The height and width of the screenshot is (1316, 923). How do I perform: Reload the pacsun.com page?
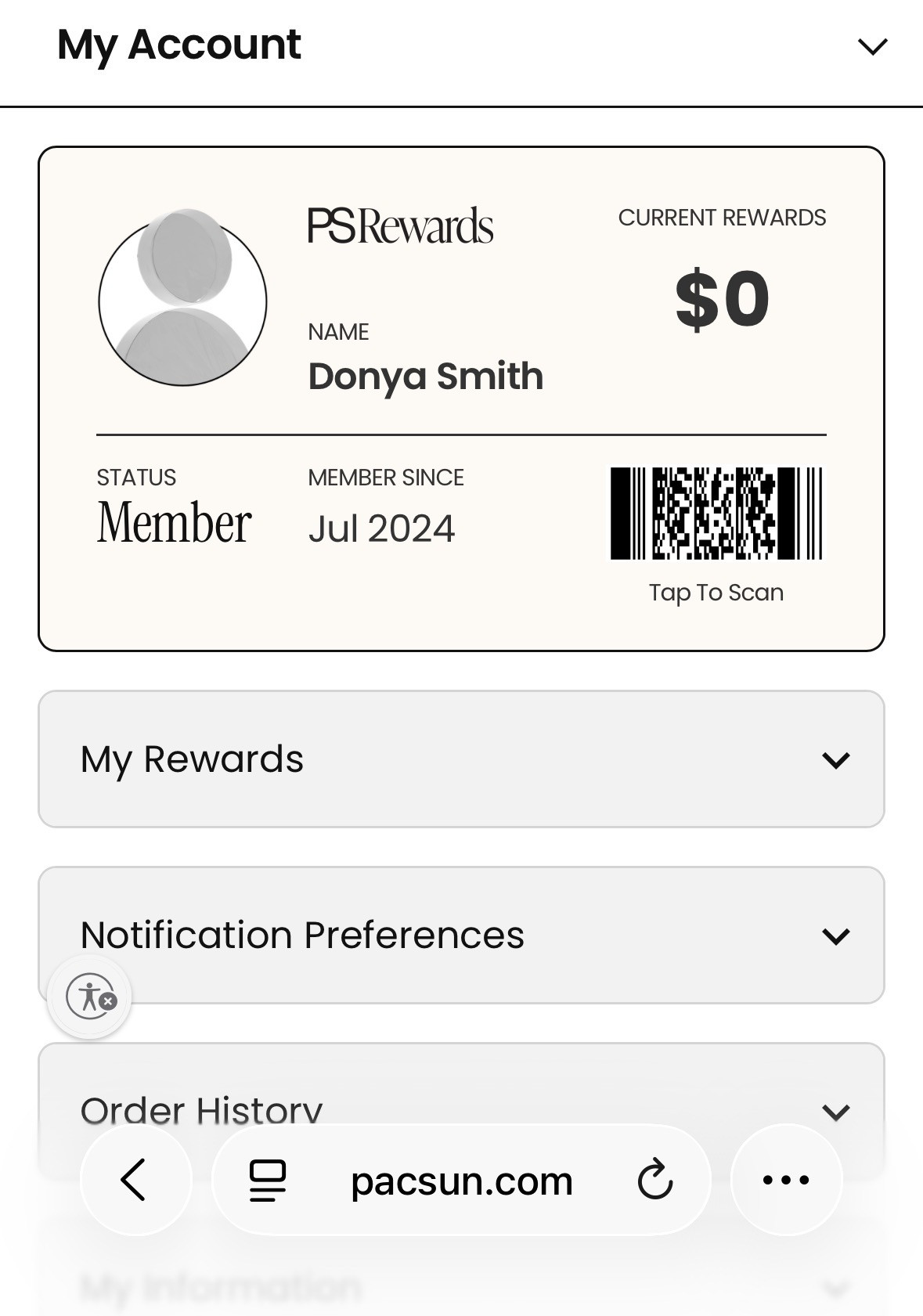[x=654, y=1180]
